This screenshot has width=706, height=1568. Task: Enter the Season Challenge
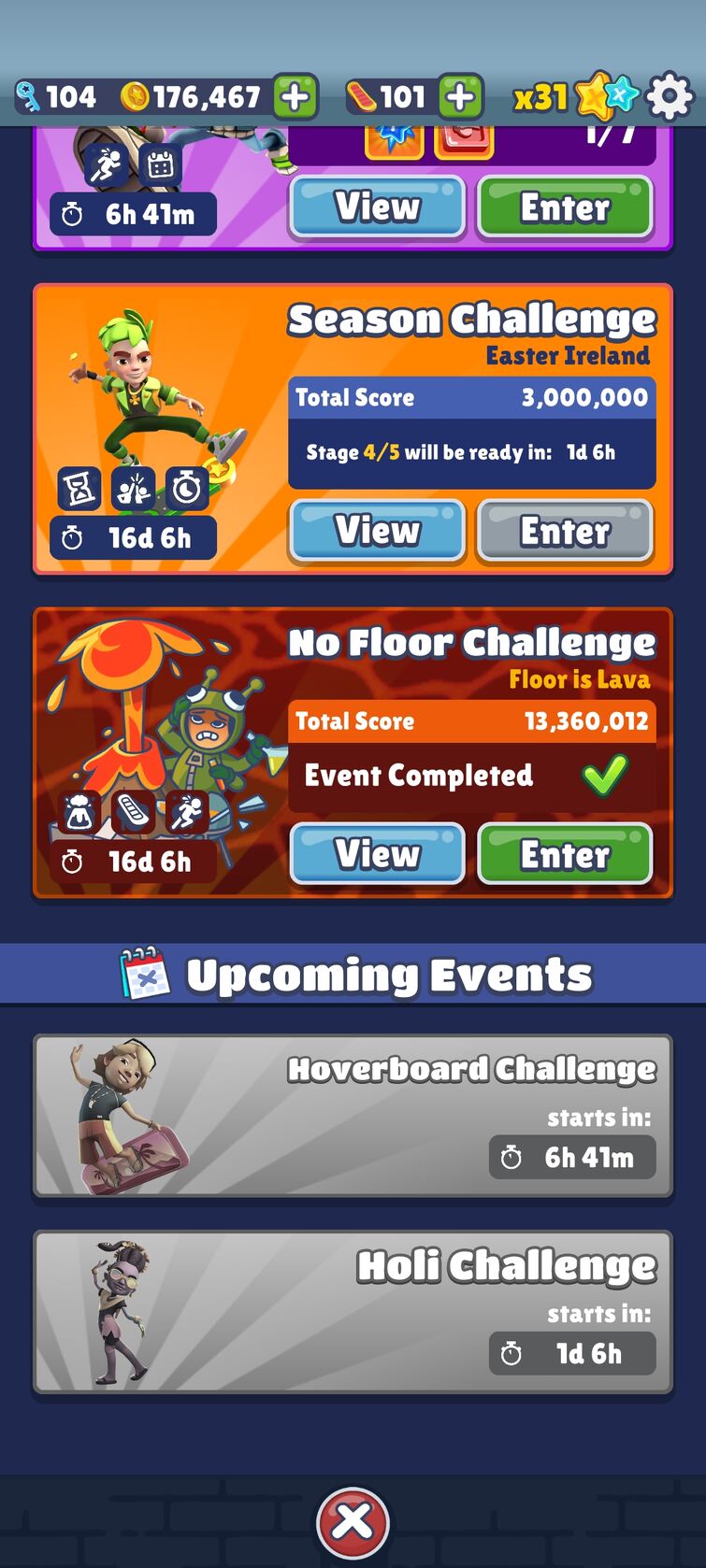(x=565, y=531)
